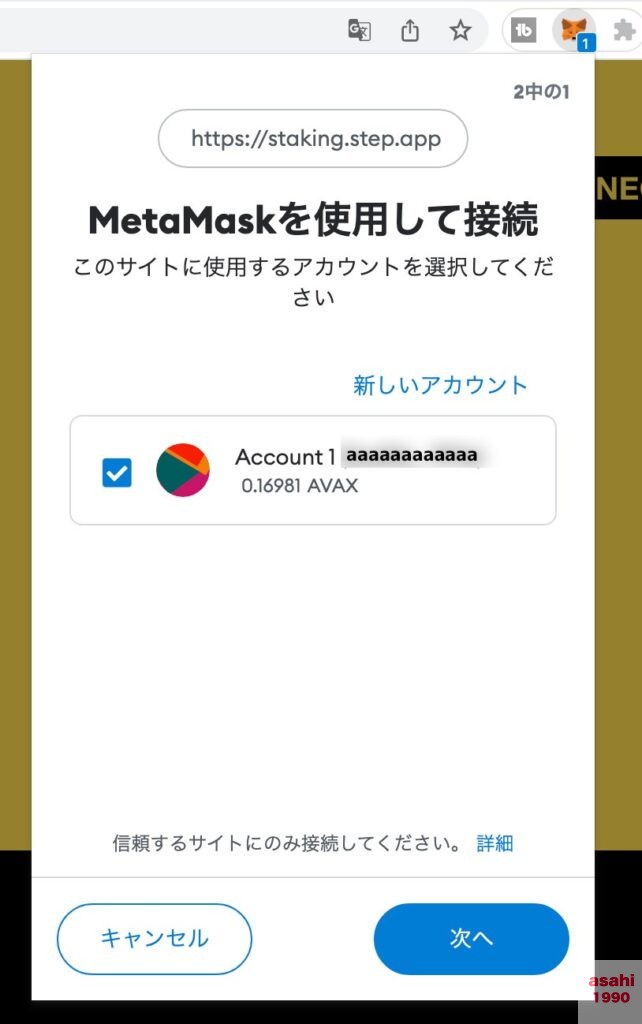Open the MetaMask extension icon
Viewport: 642px width, 1024px height.
(573, 30)
